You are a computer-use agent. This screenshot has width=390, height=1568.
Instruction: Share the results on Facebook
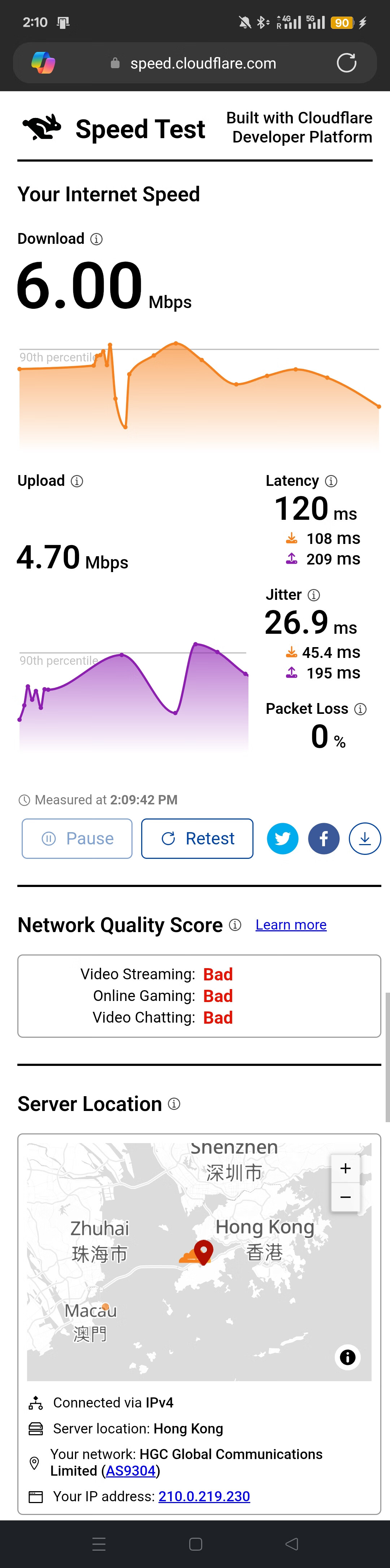pos(324,838)
